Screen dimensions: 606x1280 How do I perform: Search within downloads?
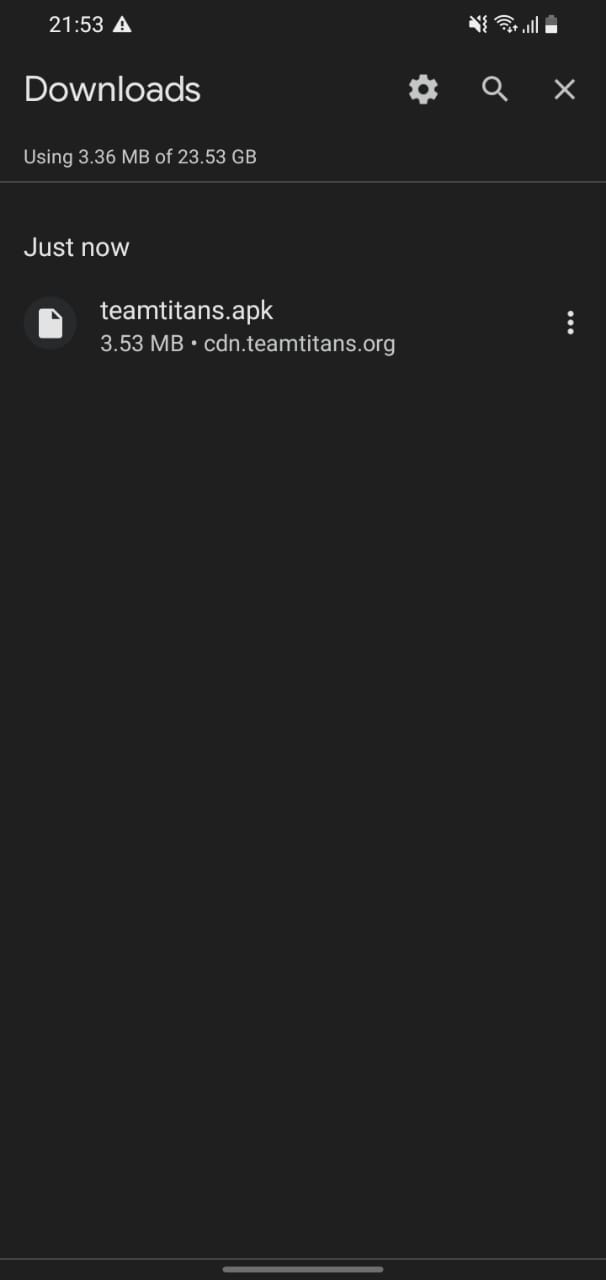tap(495, 90)
